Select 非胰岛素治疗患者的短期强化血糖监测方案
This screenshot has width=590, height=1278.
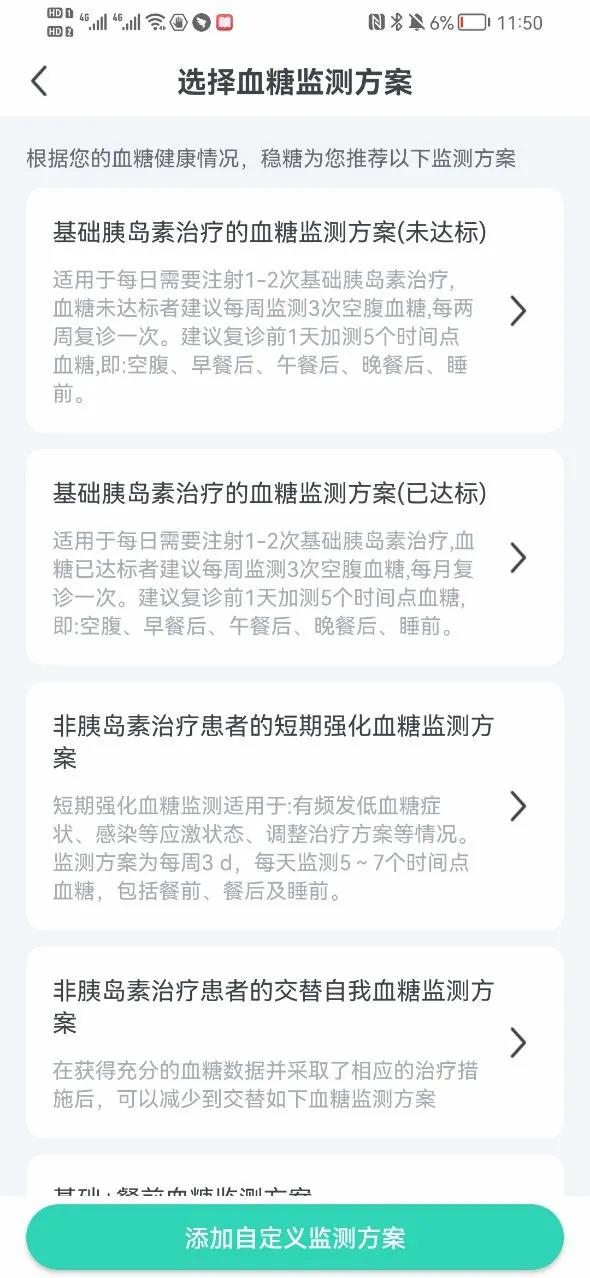pos(295,806)
